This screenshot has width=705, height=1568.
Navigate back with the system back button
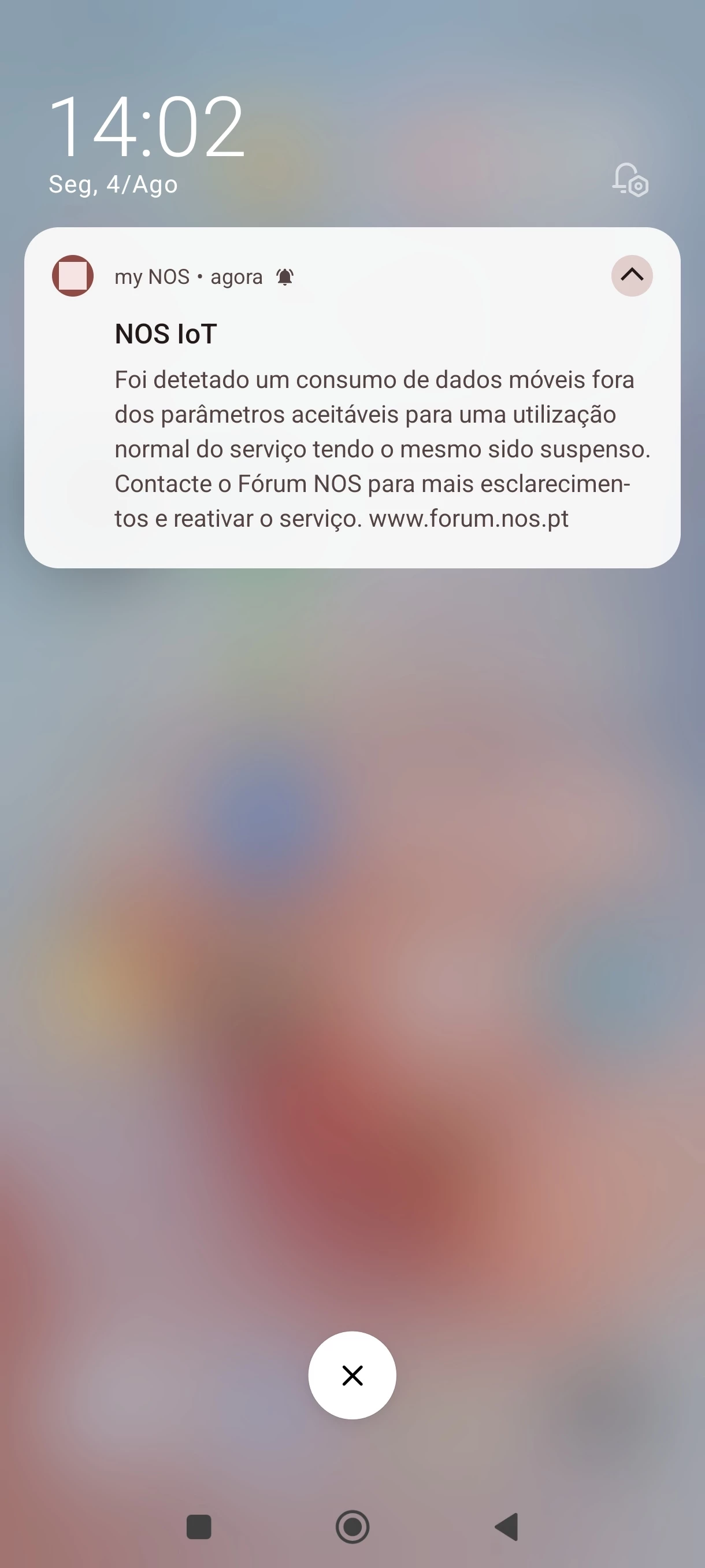tap(507, 1526)
